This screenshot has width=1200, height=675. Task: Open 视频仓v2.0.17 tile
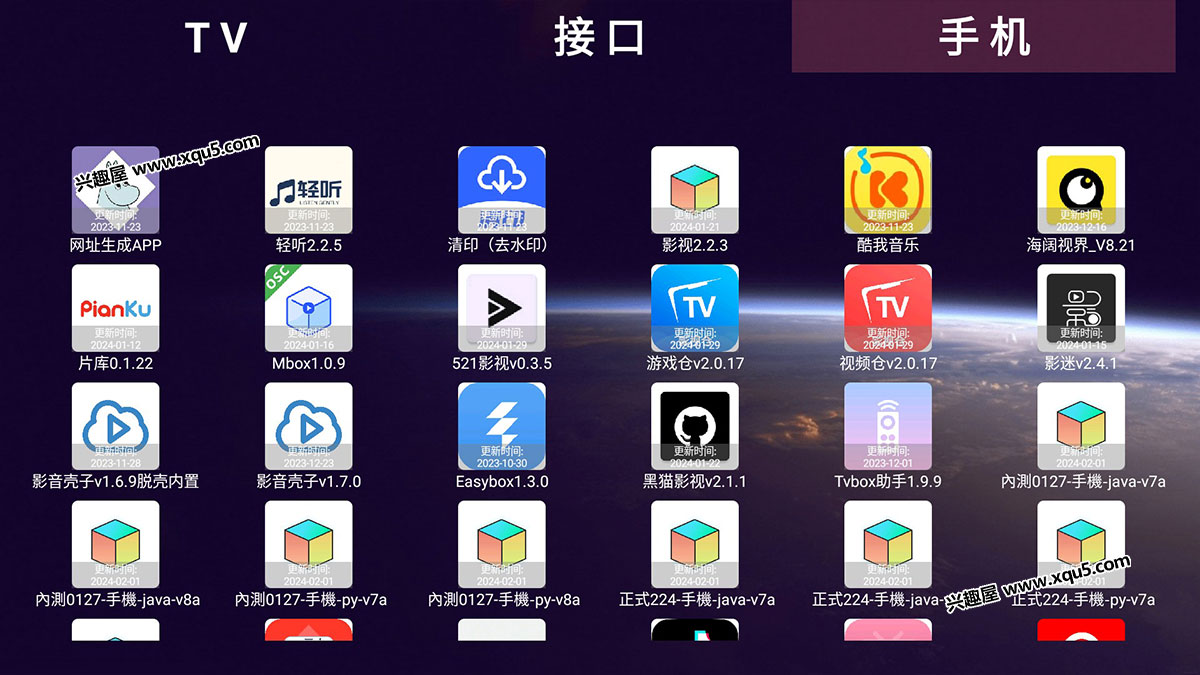pyautogui.click(x=887, y=308)
